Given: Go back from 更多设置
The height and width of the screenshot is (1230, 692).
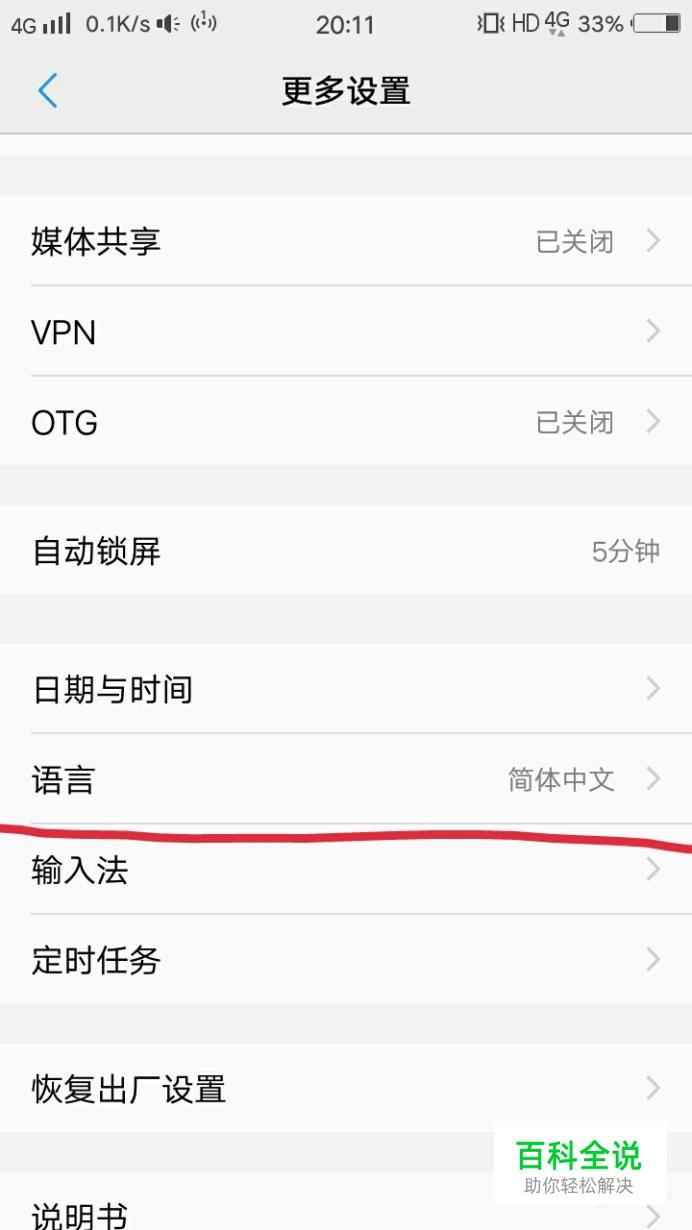Looking at the screenshot, I should [x=47, y=91].
